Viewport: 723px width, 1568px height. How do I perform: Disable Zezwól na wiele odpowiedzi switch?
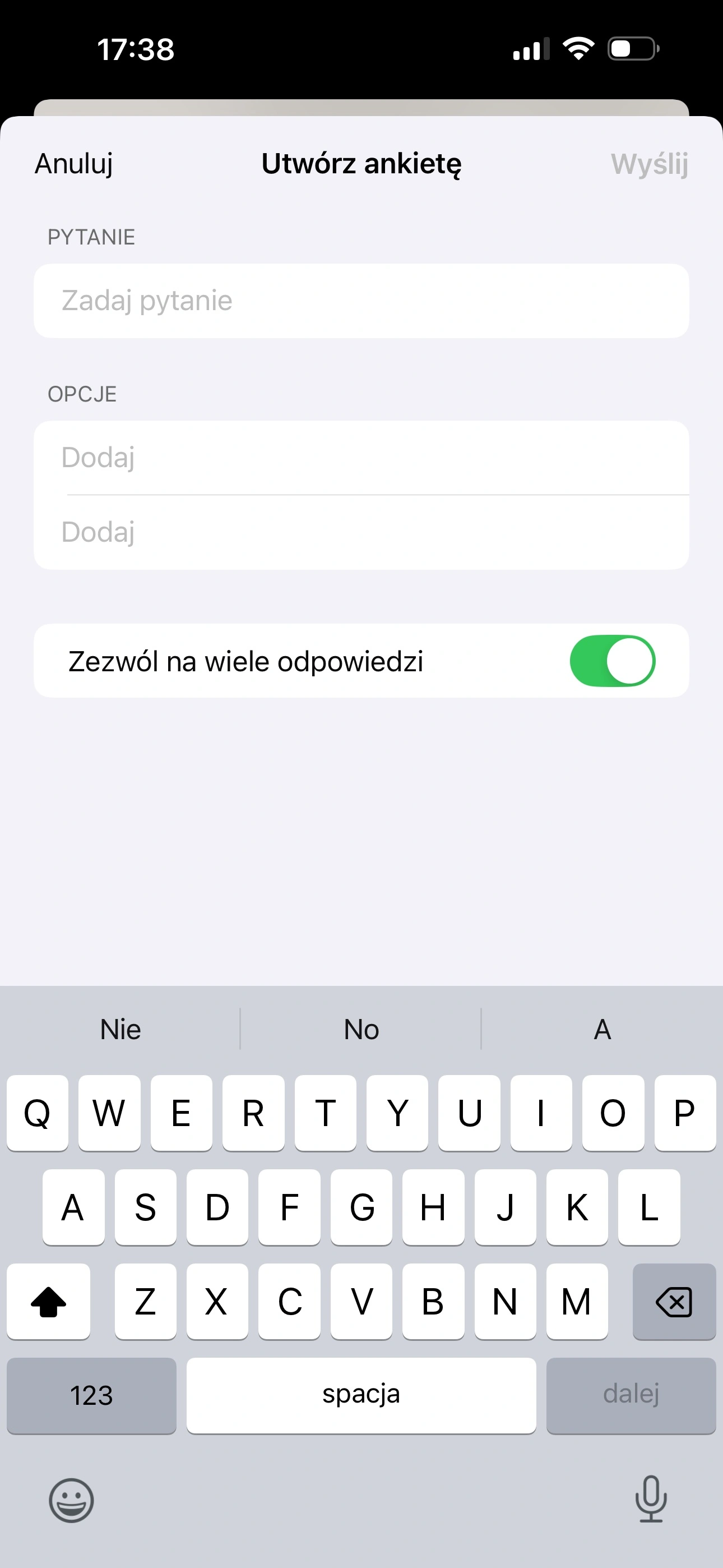[611, 661]
